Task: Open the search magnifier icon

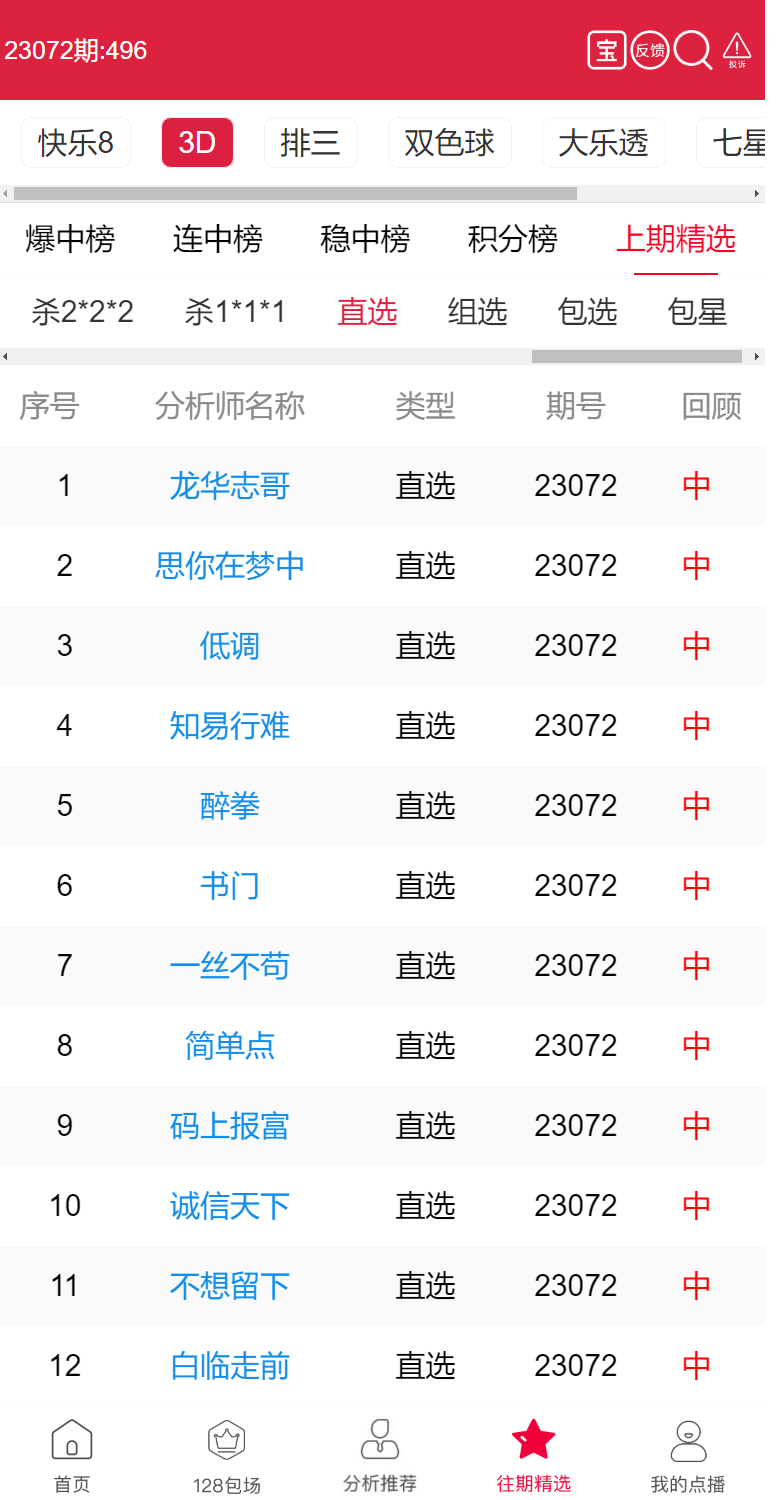Action: coord(692,50)
